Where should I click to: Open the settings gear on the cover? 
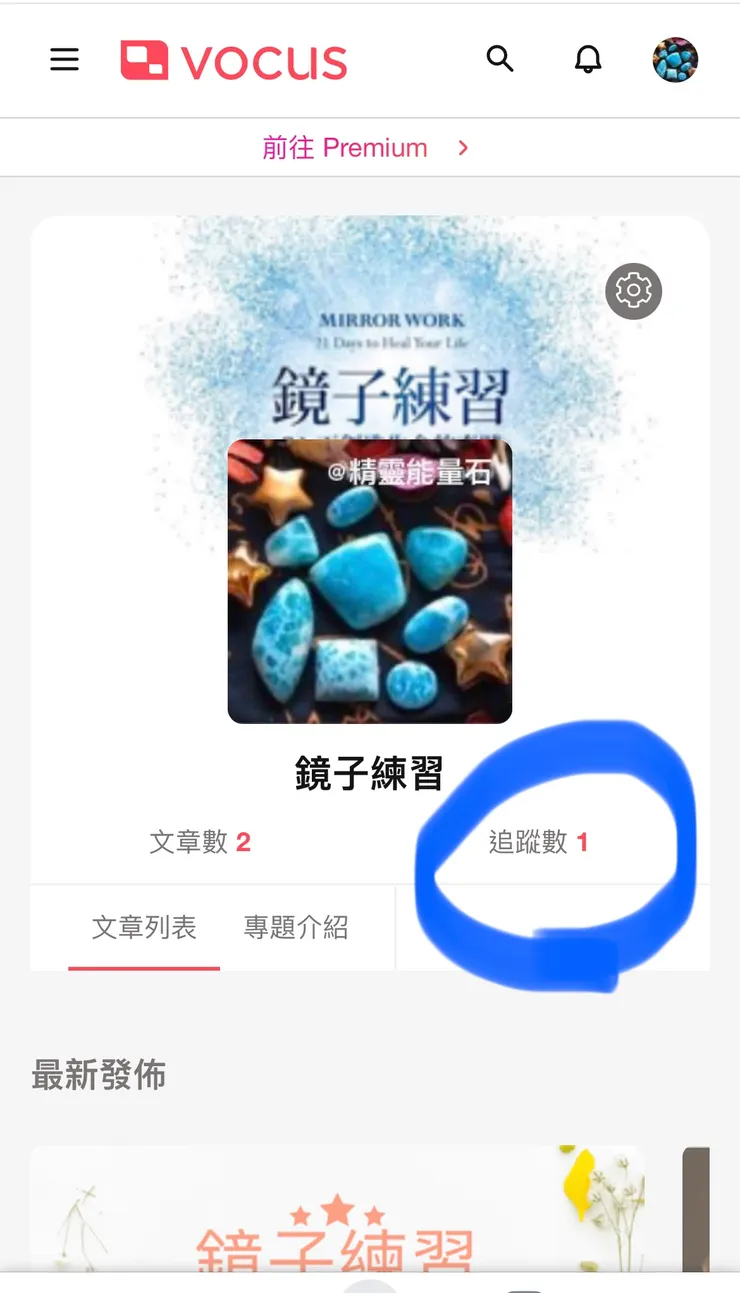633,291
